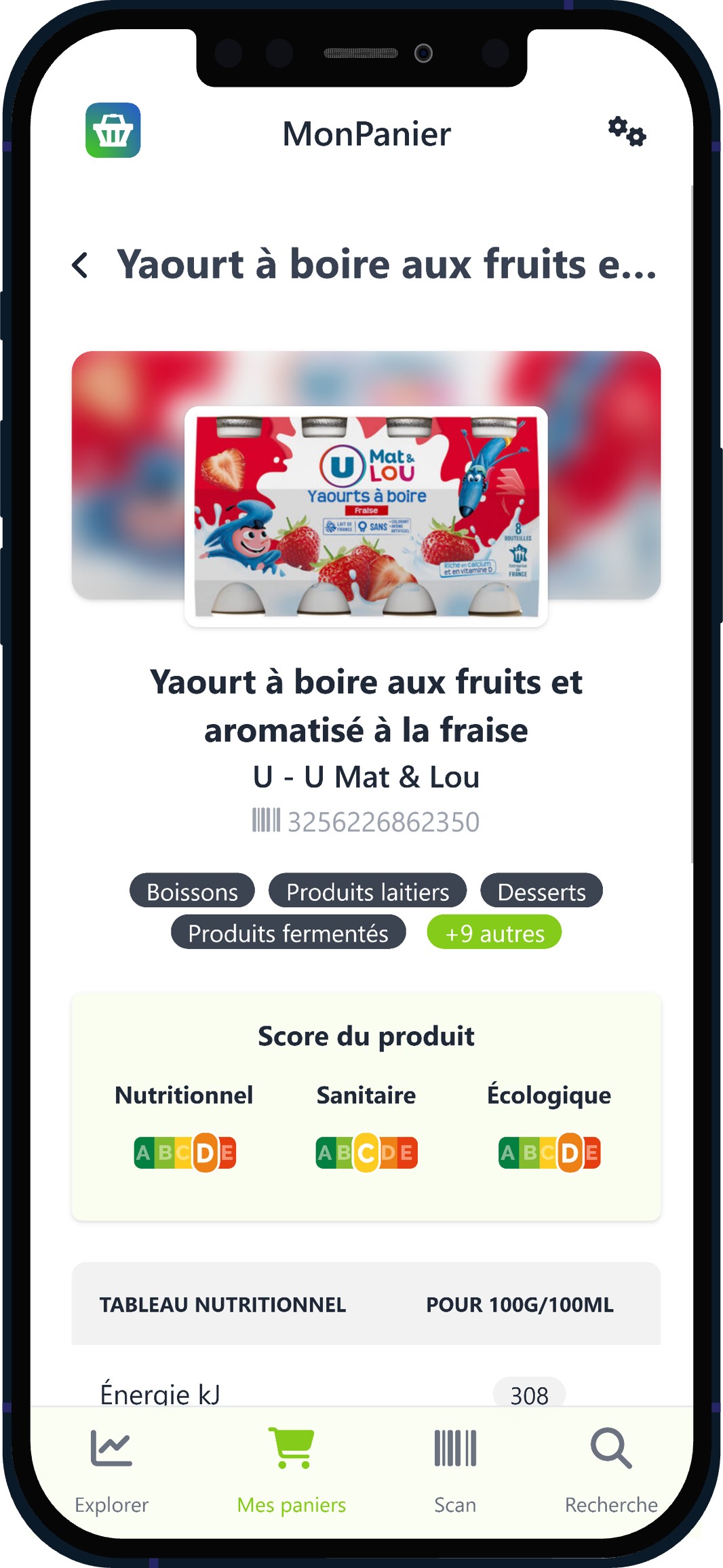The height and width of the screenshot is (1568, 723).
Task: Select the Explorer chart icon
Action: (112, 1447)
